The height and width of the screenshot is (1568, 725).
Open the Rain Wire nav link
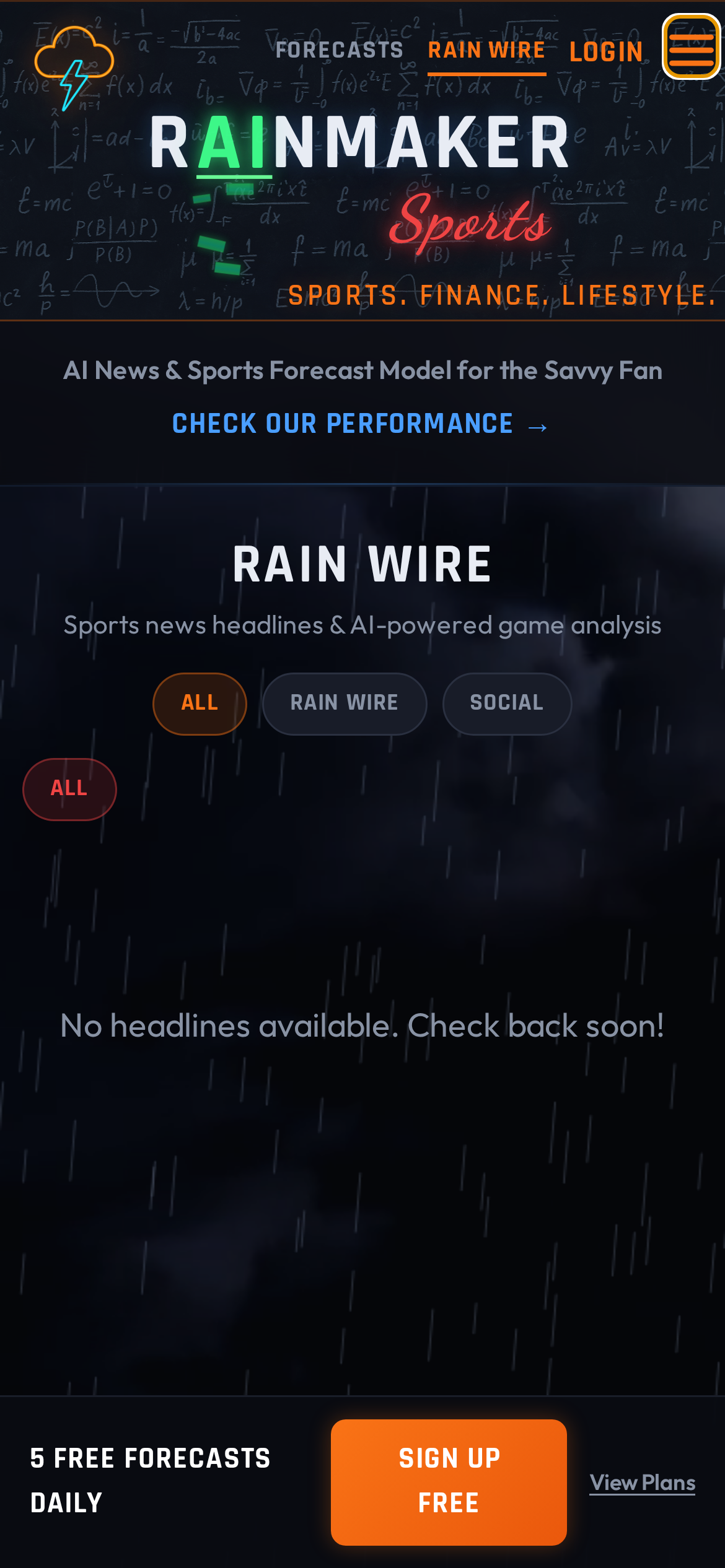(486, 50)
